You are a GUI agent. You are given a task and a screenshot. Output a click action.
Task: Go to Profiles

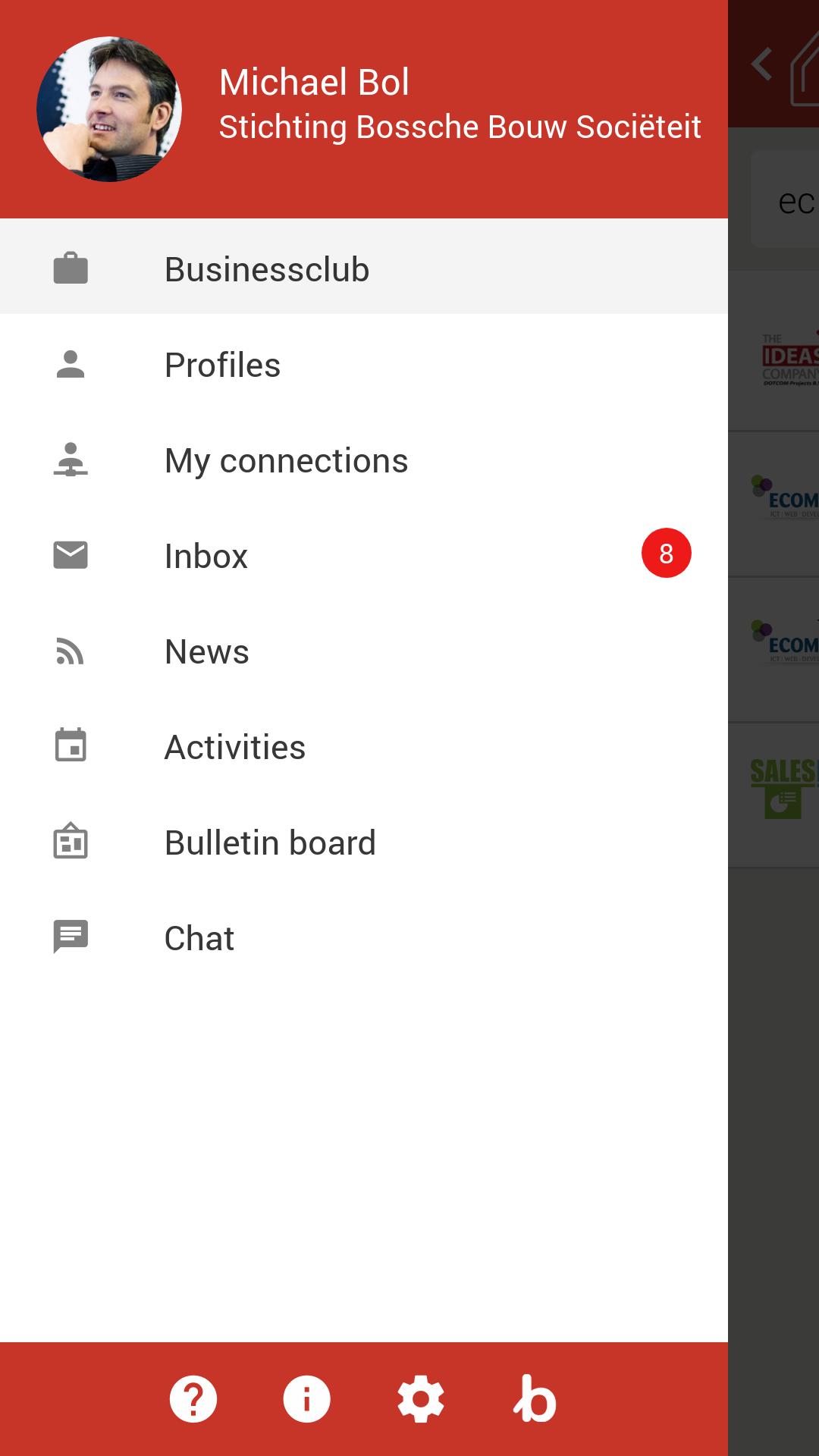pos(222,365)
